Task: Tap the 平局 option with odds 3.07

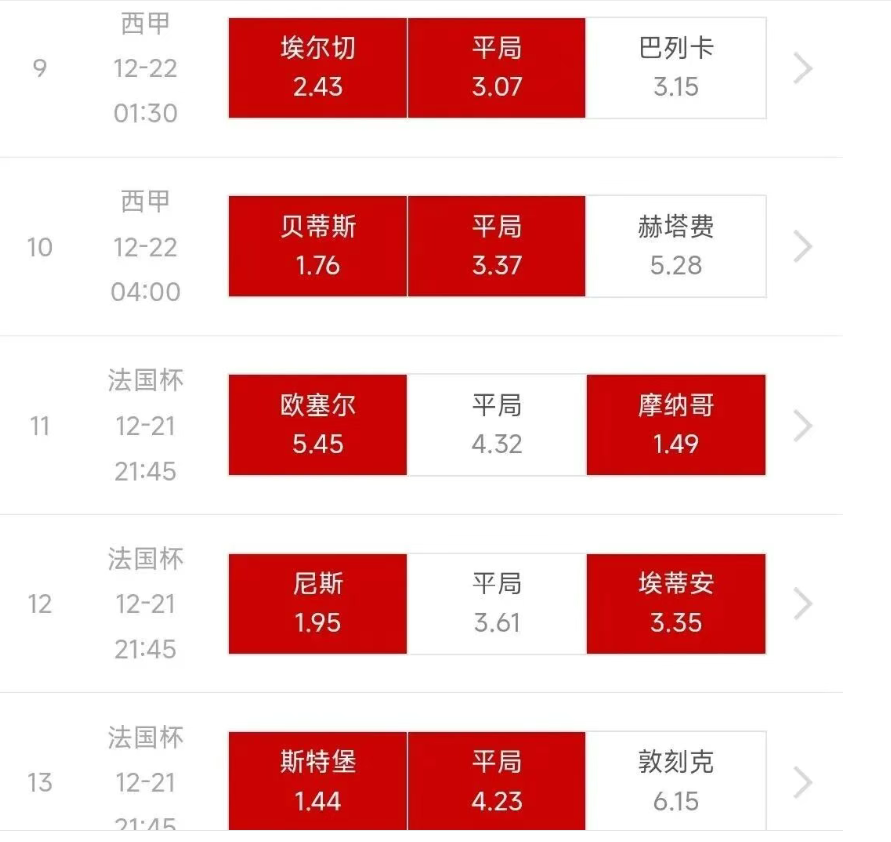Action: (x=497, y=68)
